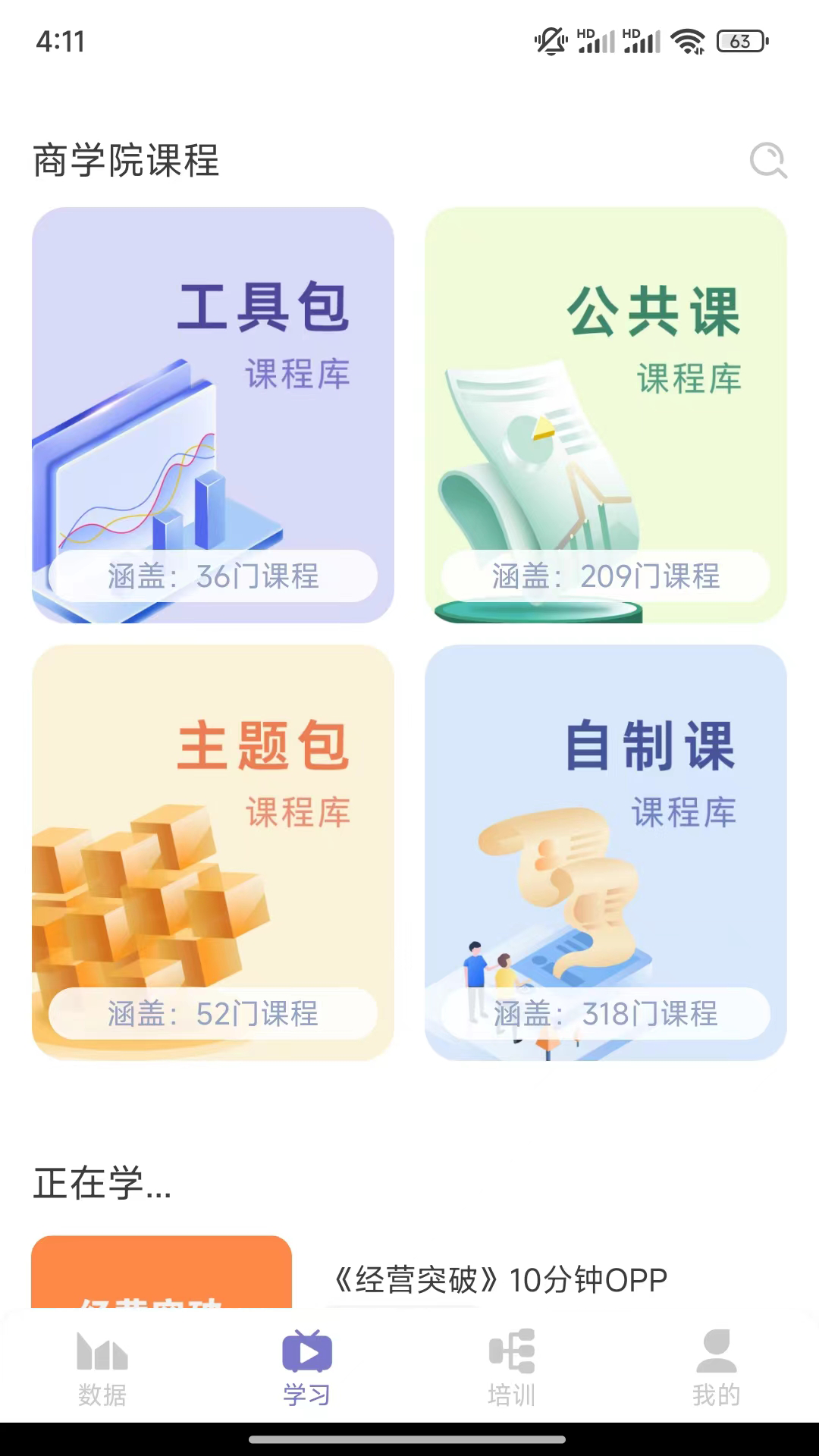
Task: Open the search icon for 商学院课程
Action: [x=767, y=161]
